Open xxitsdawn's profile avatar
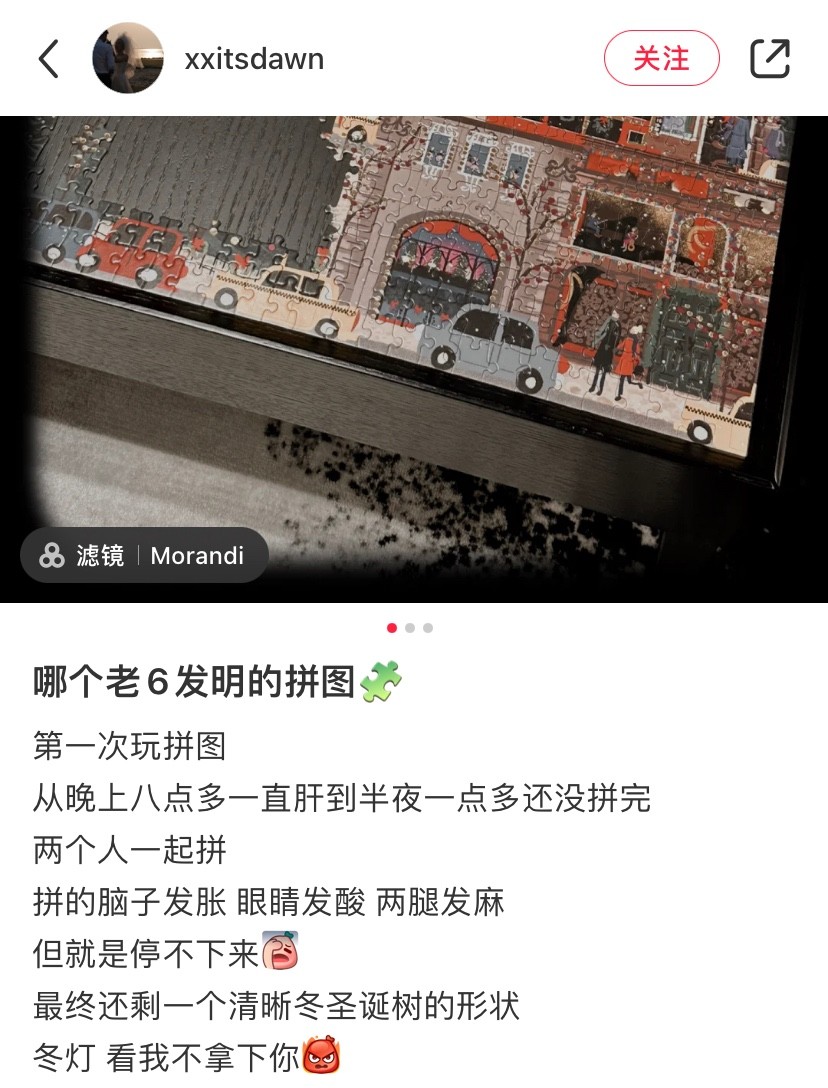828x1088 pixels. pyautogui.click(x=127, y=59)
